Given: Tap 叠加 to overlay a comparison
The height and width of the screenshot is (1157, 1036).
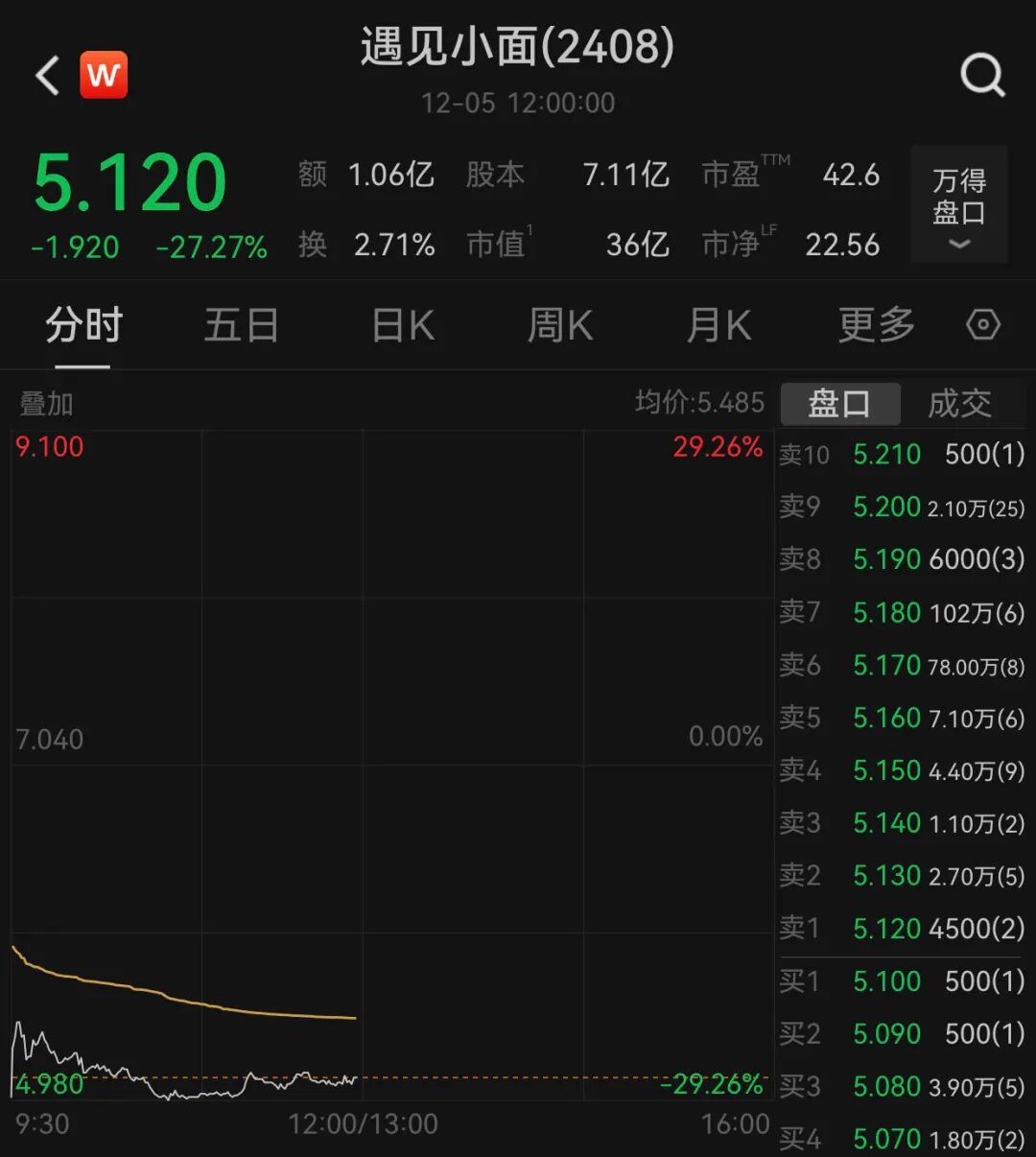Looking at the screenshot, I should pos(46,404).
